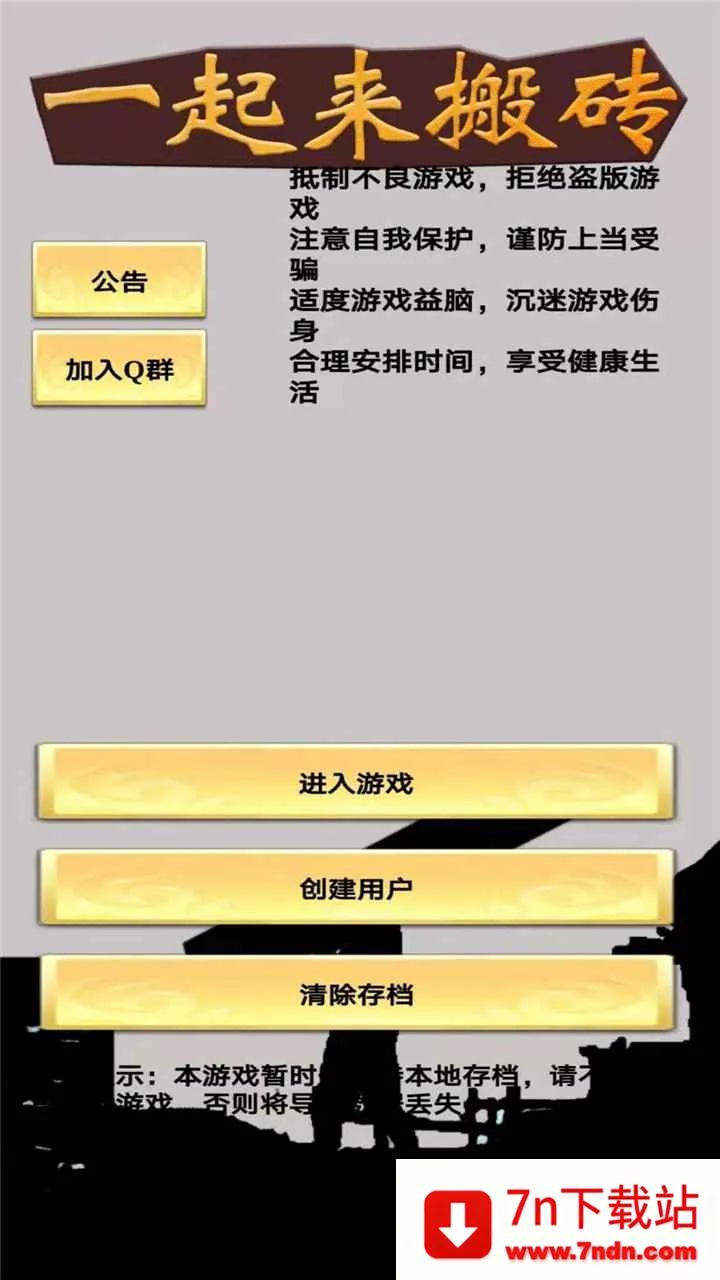The image size is (720, 1280).
Task: Tap 进入游戏 to start playing
Action: click(356, 783)
